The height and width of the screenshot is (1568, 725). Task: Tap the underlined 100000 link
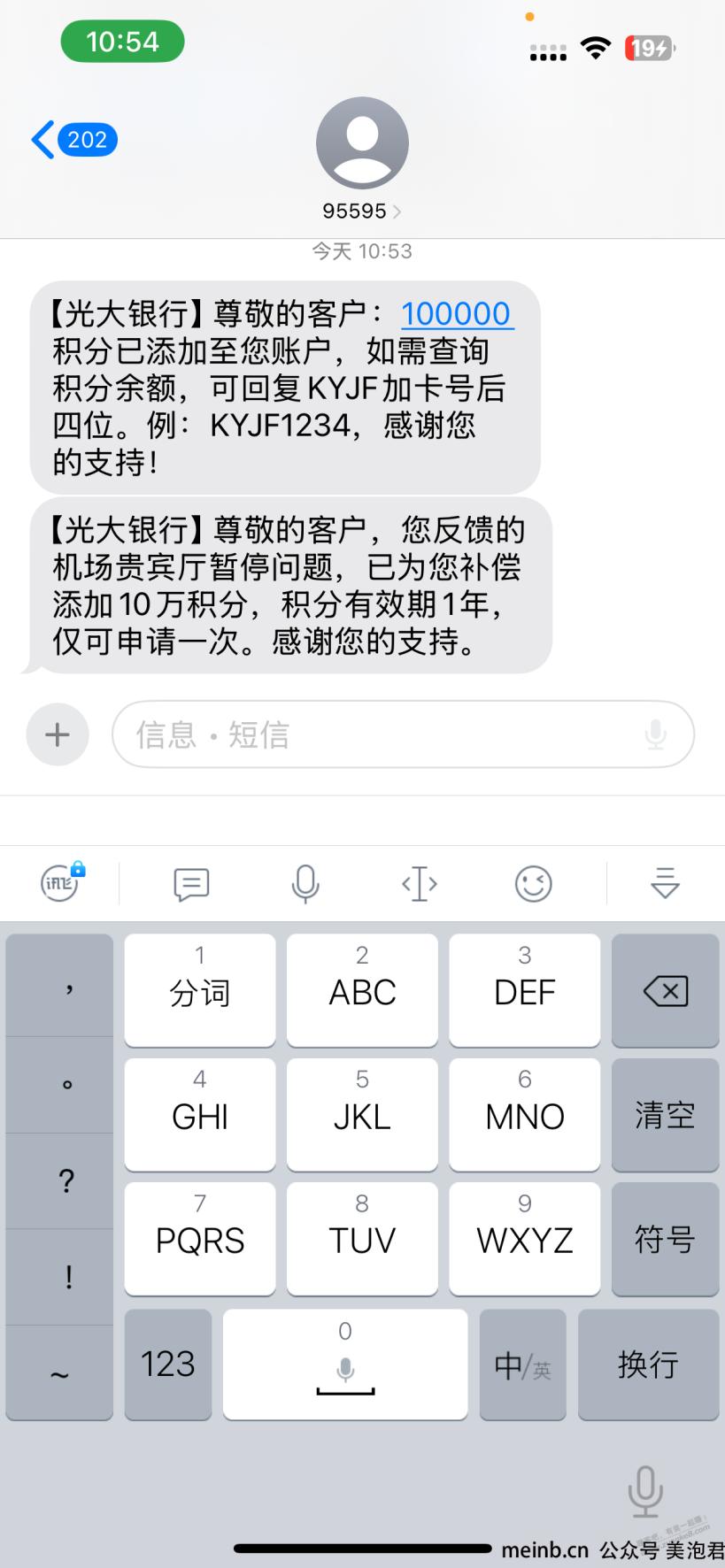pyautogui.click(x=456, y=314)
